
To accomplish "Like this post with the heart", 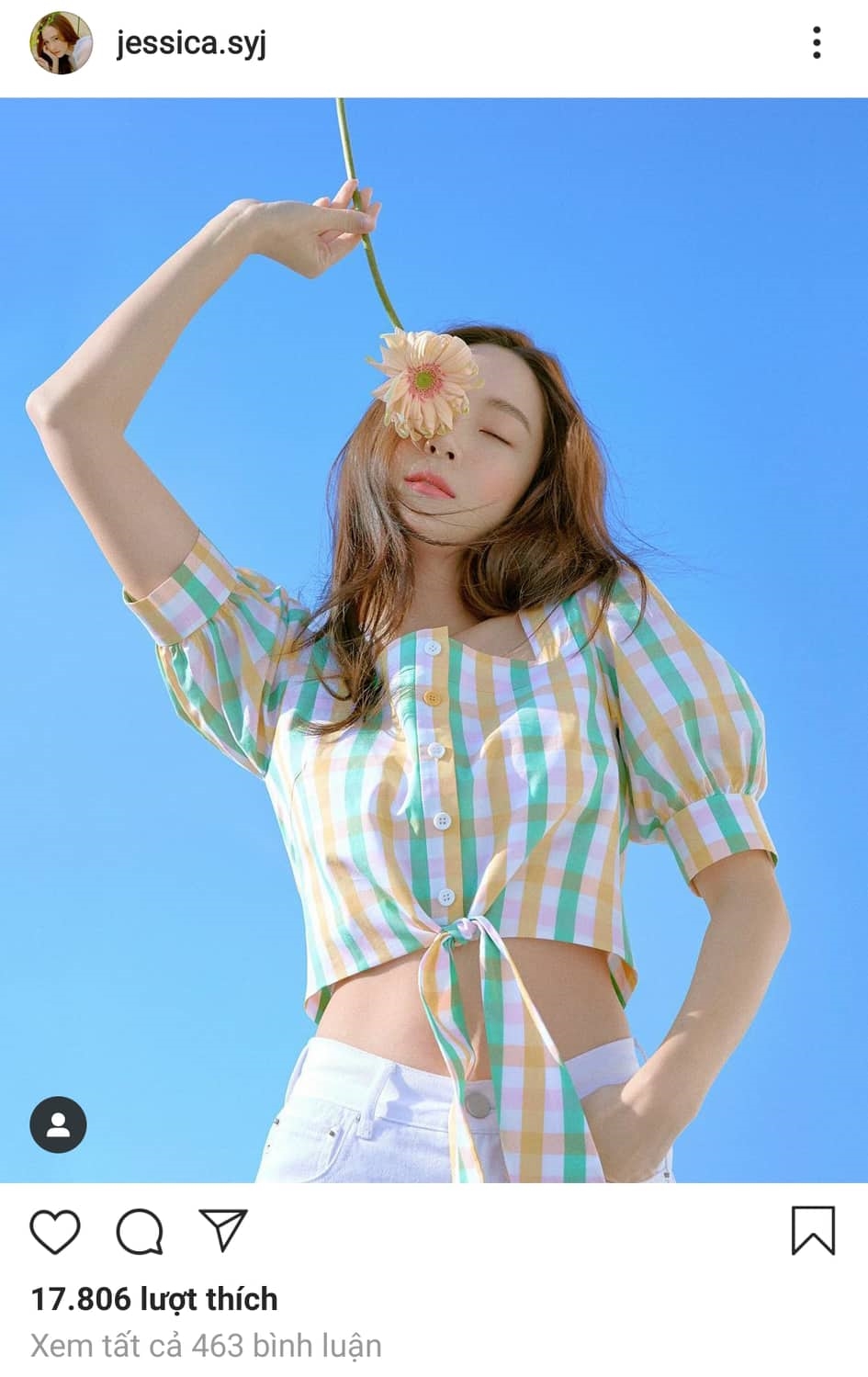I will point(55,1231).
